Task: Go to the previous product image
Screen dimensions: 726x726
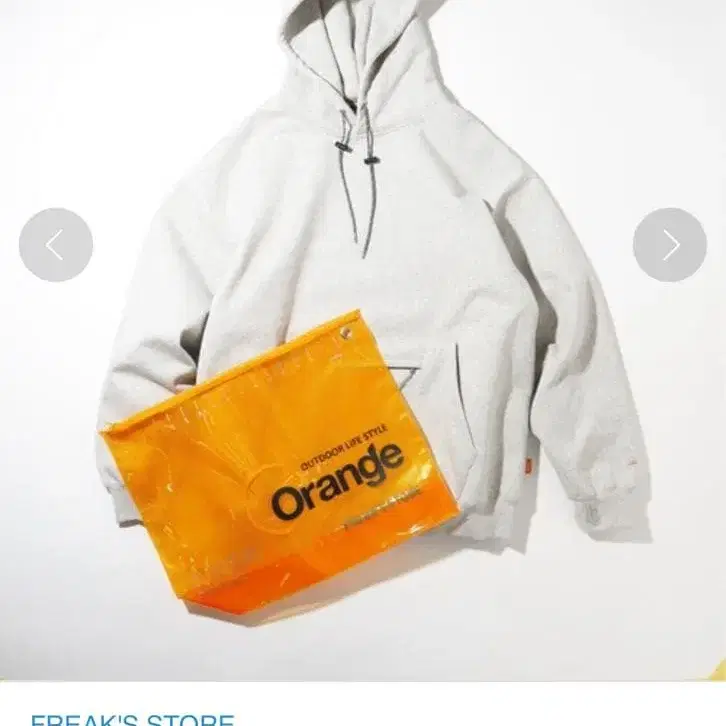Action: point(56,245)
